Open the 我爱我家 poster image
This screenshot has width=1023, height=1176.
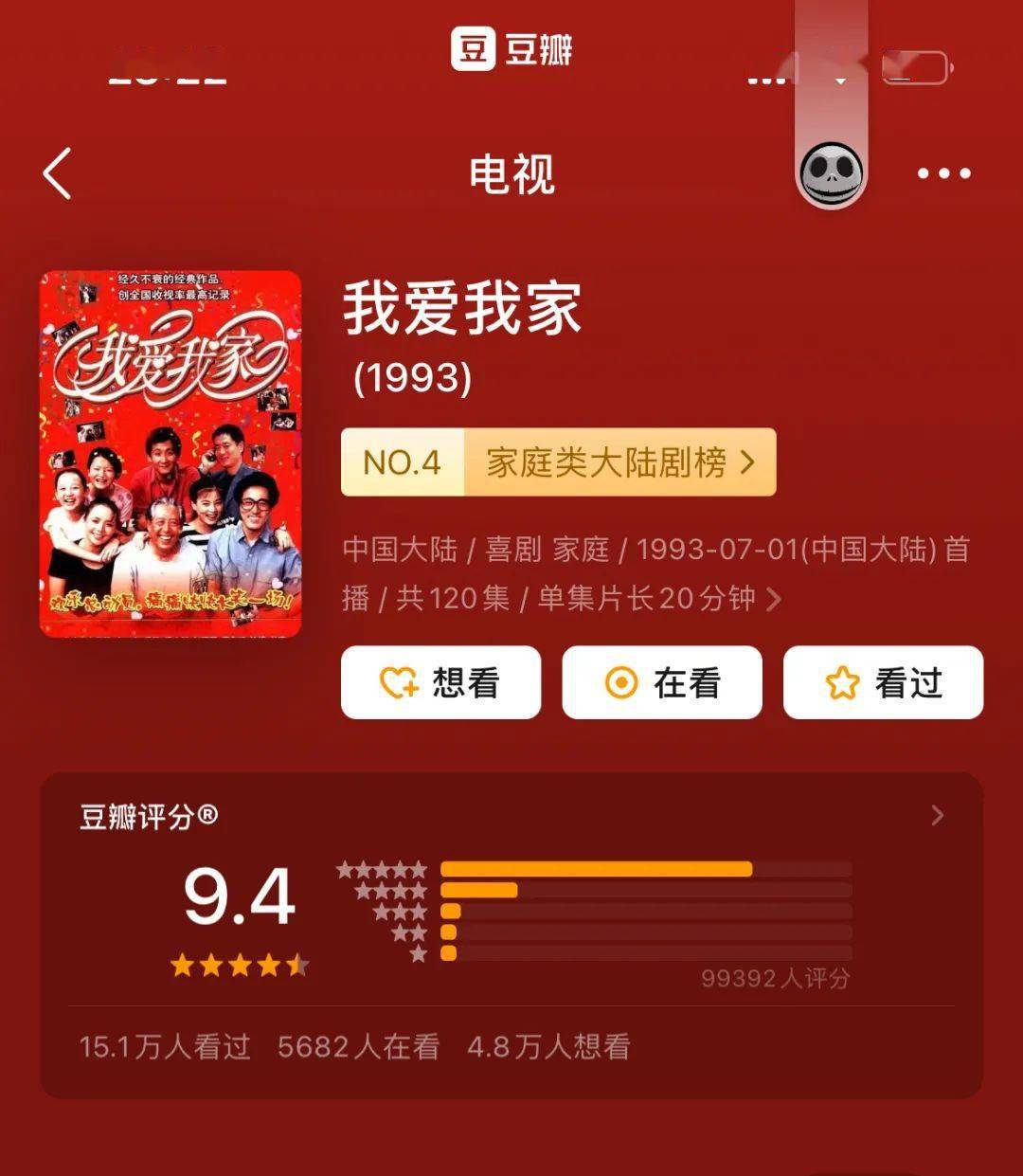pos(170,454)
